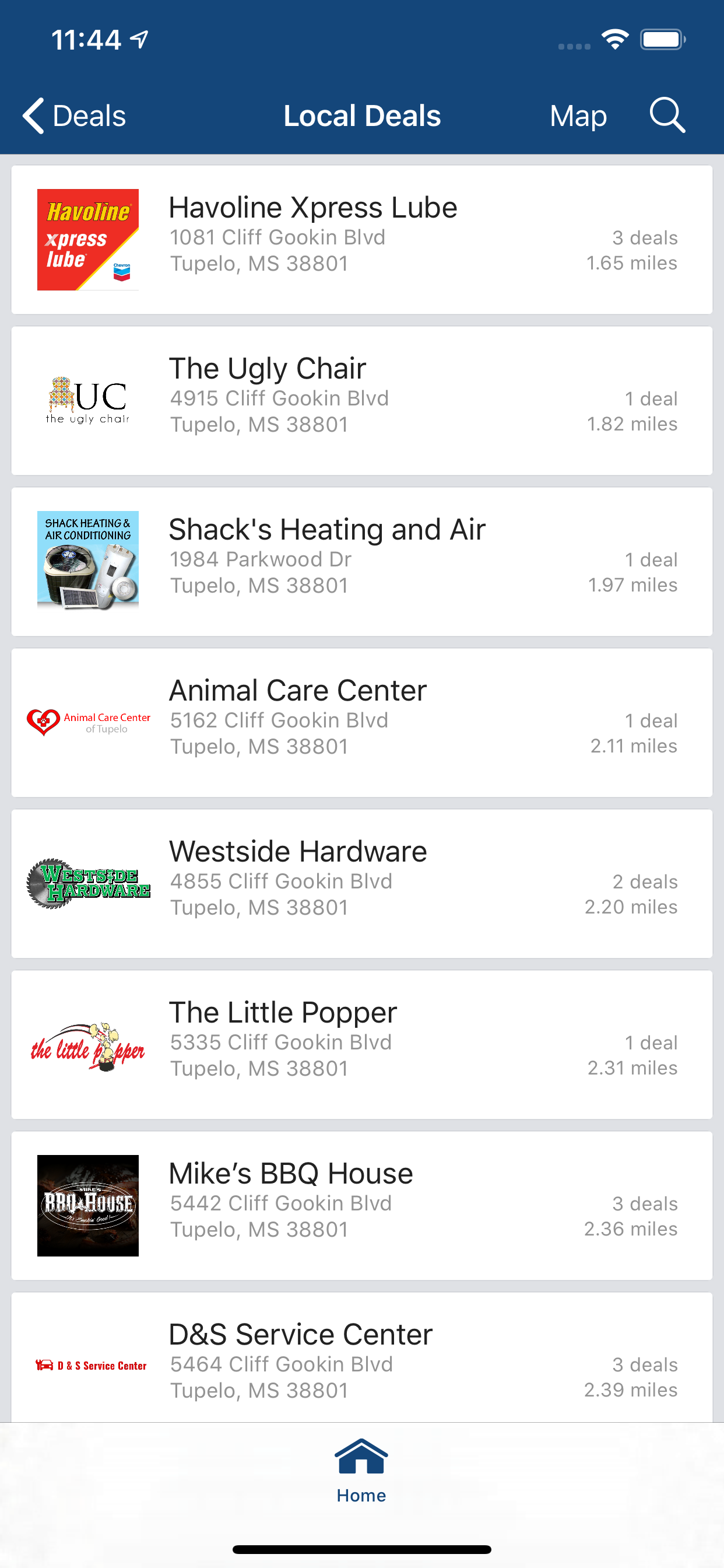The image size is (724, 1568).
Task: Select Mike's BBQ House
Action: tap(361, 1205)
